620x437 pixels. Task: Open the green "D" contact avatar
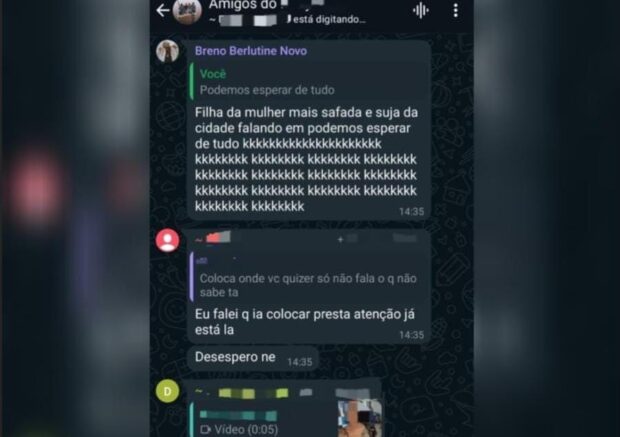pos(168,391)
